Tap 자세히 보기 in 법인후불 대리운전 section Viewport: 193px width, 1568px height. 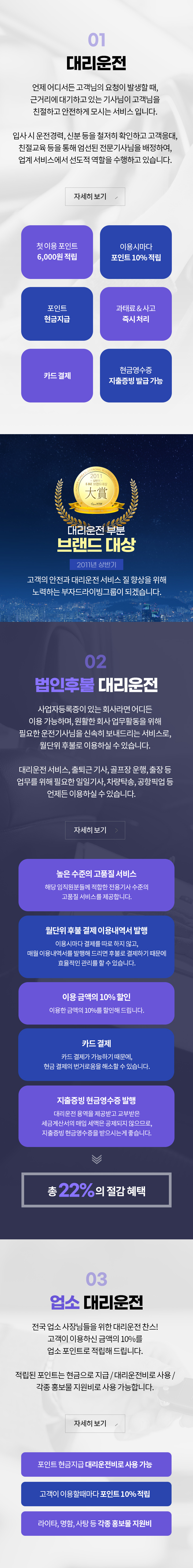95,830
